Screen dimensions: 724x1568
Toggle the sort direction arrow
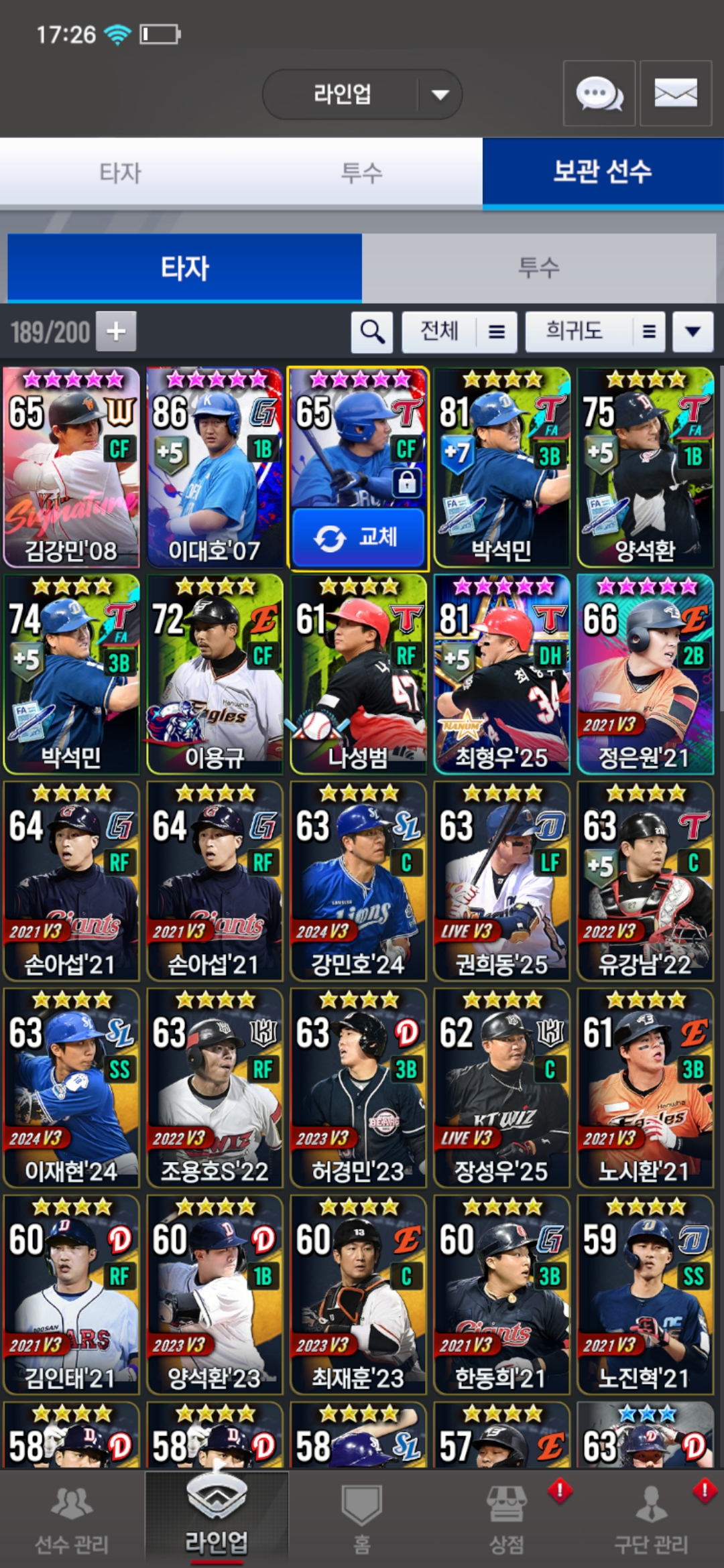692,331
